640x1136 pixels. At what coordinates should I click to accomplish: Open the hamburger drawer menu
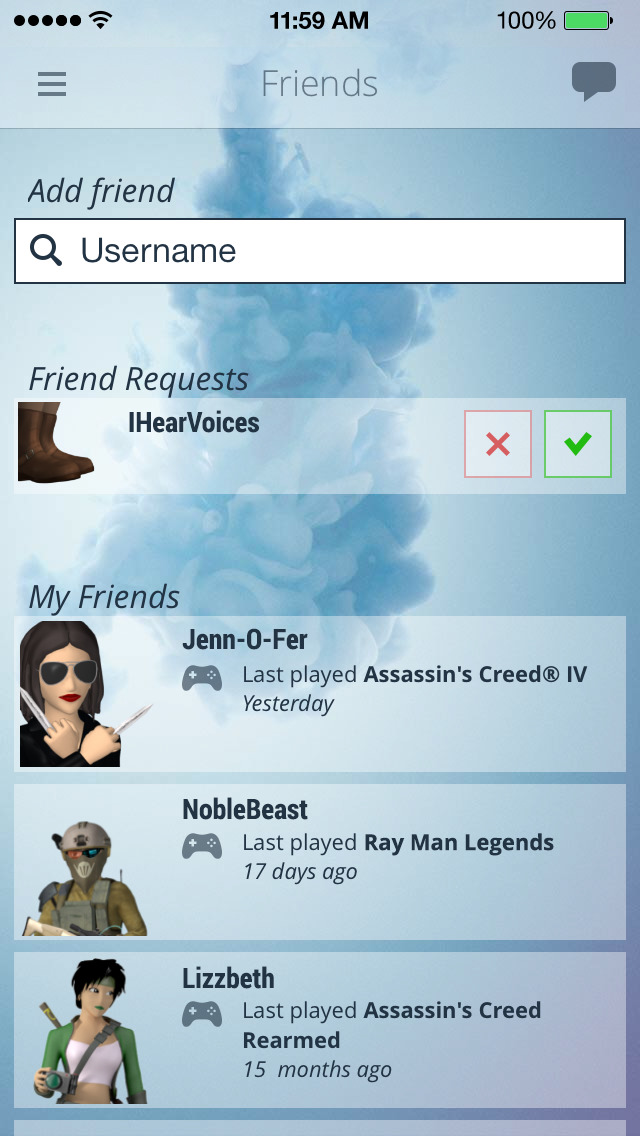[52, 84]
